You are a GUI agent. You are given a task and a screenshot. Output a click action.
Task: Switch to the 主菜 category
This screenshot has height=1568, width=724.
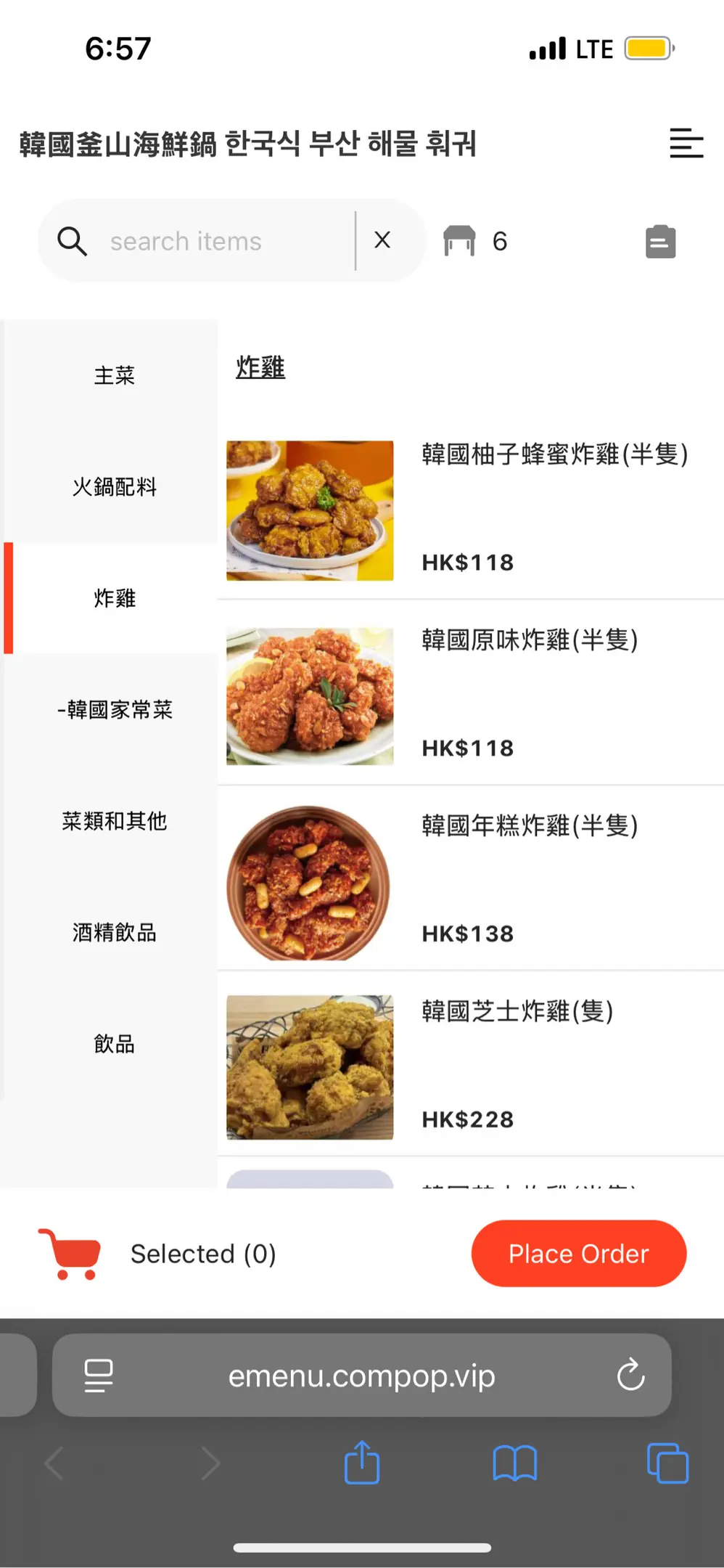click(114, 375)
